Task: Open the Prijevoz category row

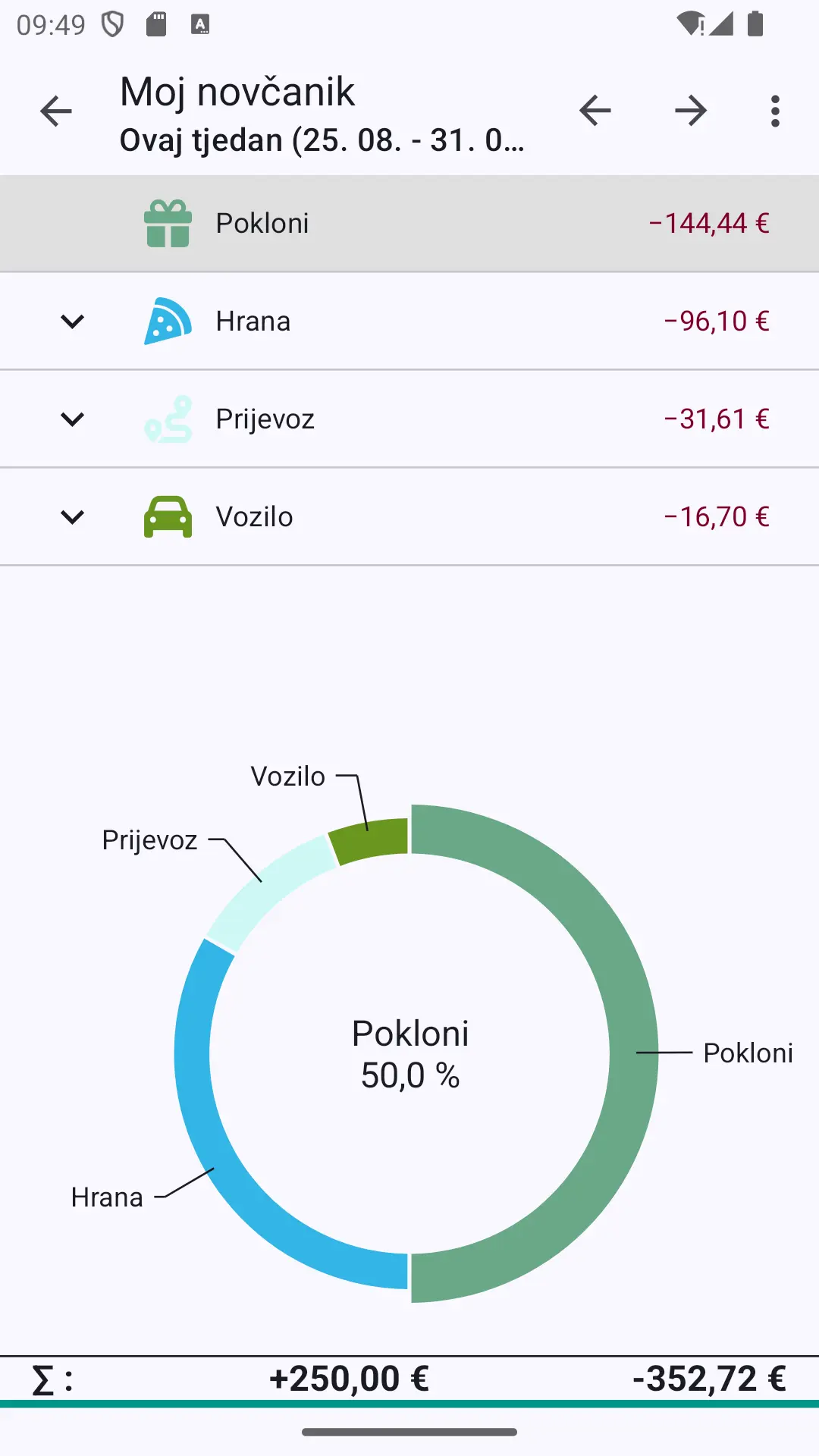Action: (x=409, y=419)
